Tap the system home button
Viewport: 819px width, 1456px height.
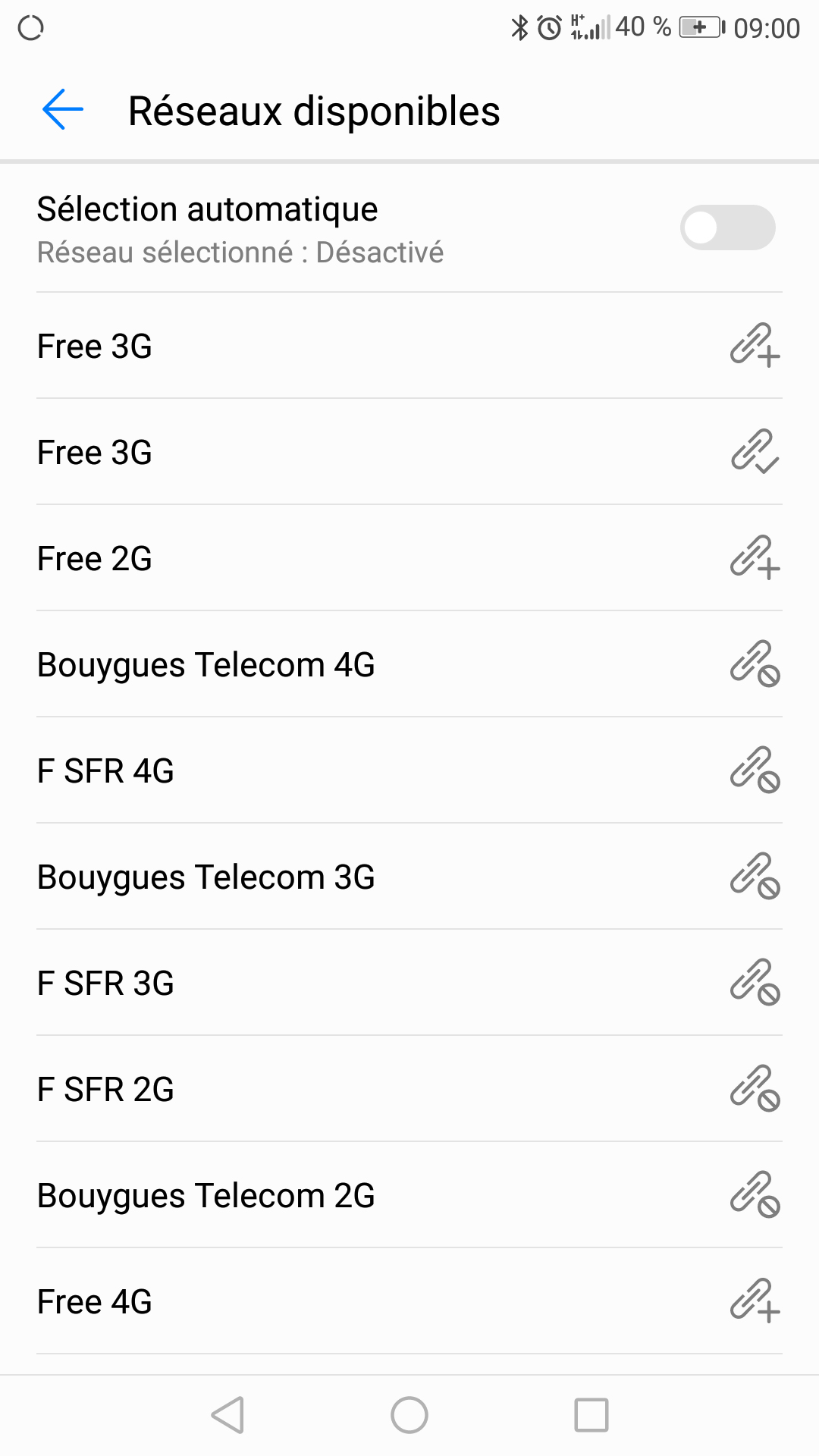coord(409,1415)
